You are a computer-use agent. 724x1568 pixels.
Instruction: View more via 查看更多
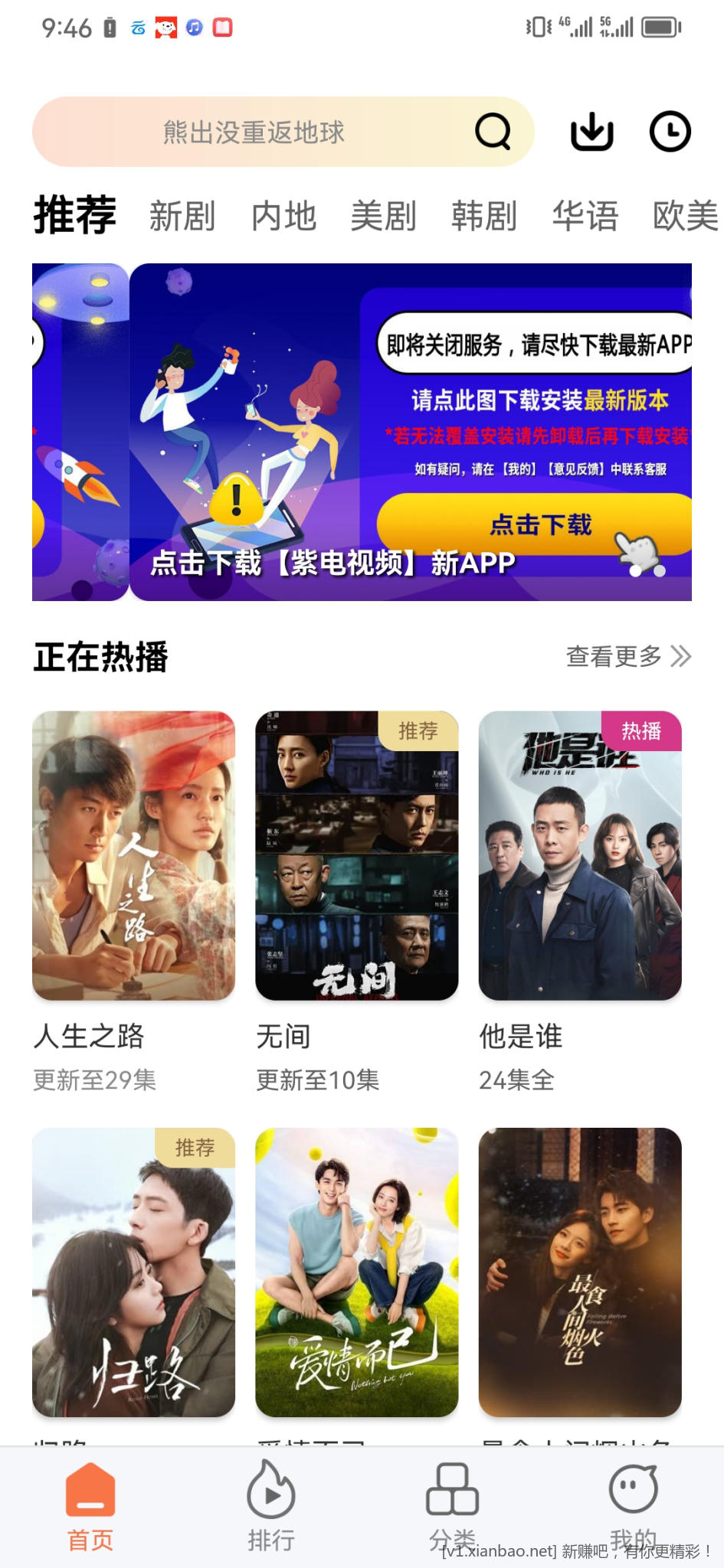point(627,656)
